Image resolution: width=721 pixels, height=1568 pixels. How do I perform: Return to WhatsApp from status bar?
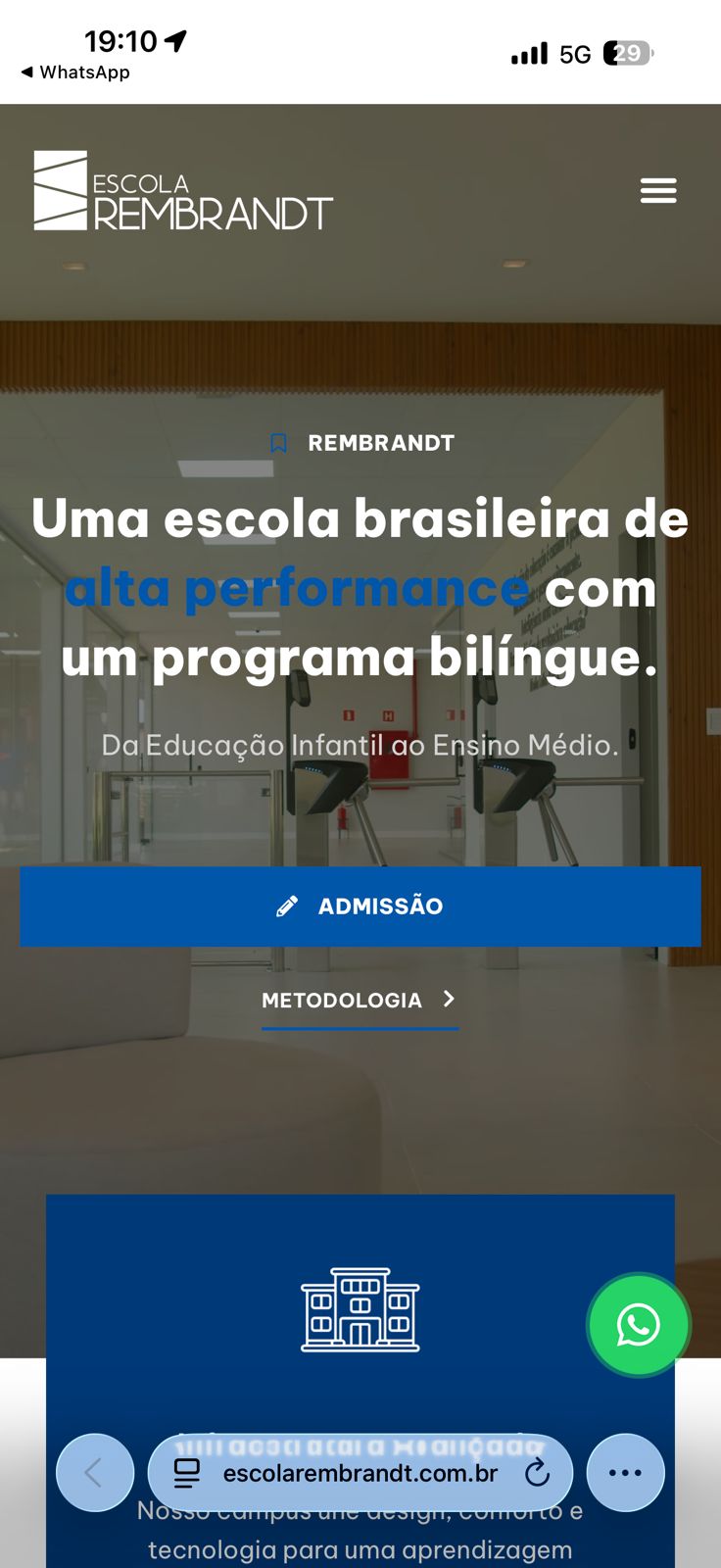(x=74, y=73)
